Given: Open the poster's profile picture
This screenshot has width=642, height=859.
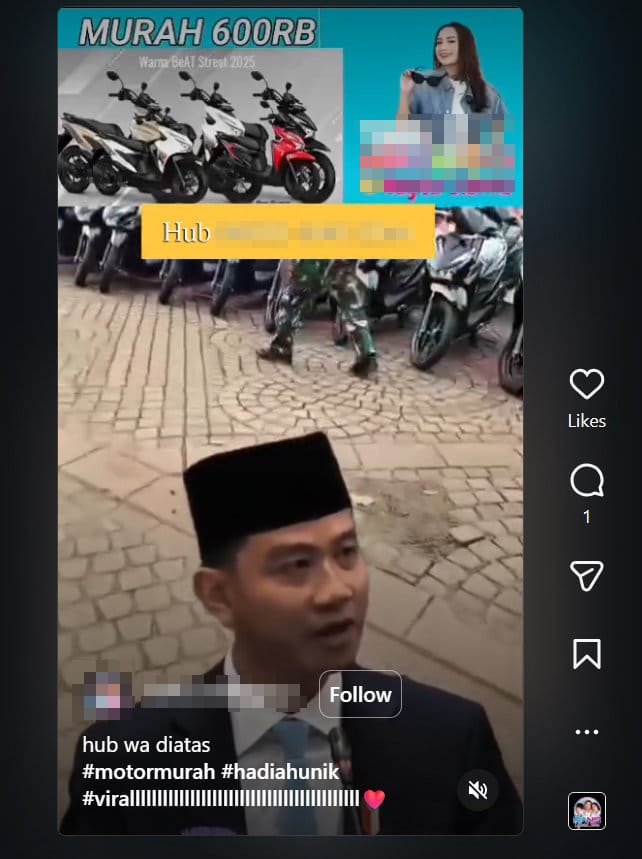Looking at the screenshot, I should pos(108,695).
